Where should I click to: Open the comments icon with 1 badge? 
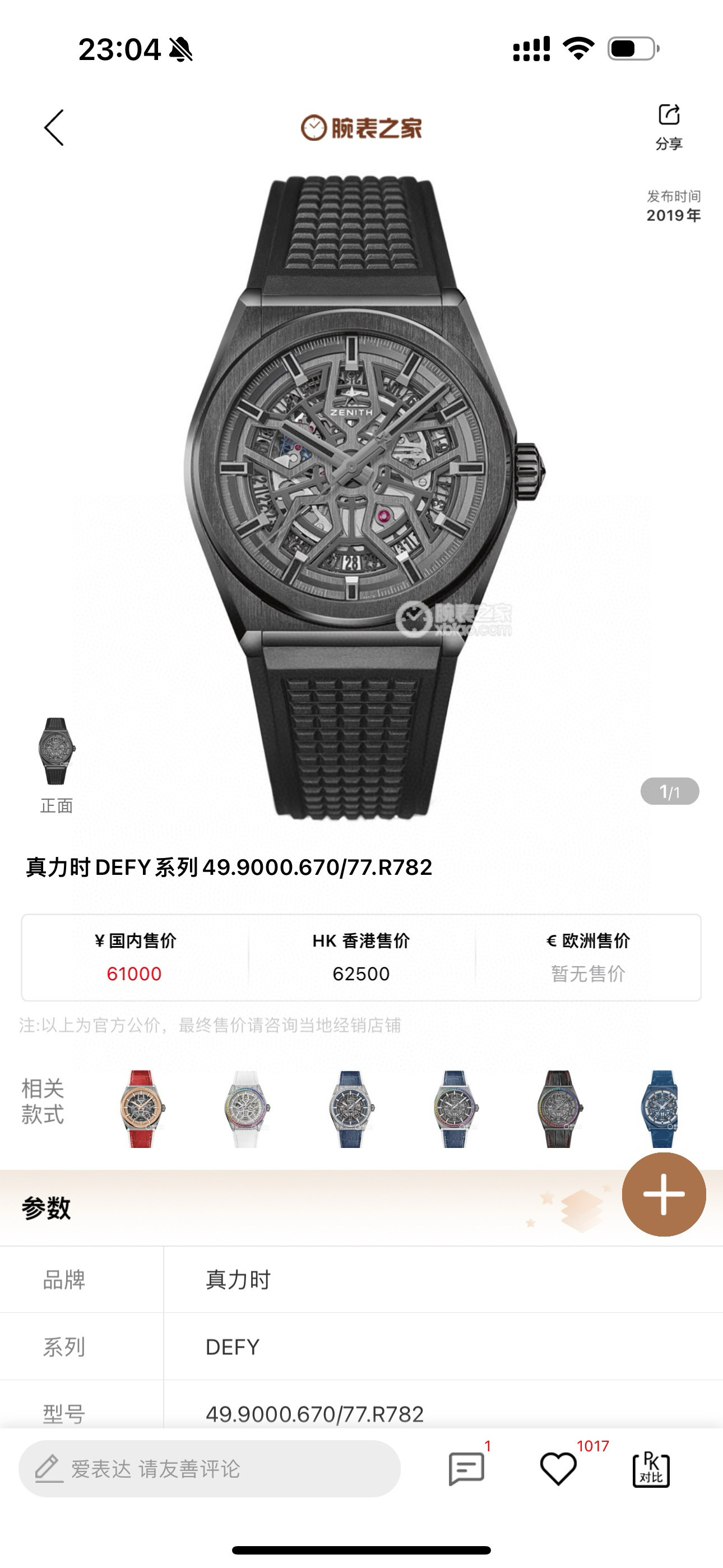[466, 1469]
